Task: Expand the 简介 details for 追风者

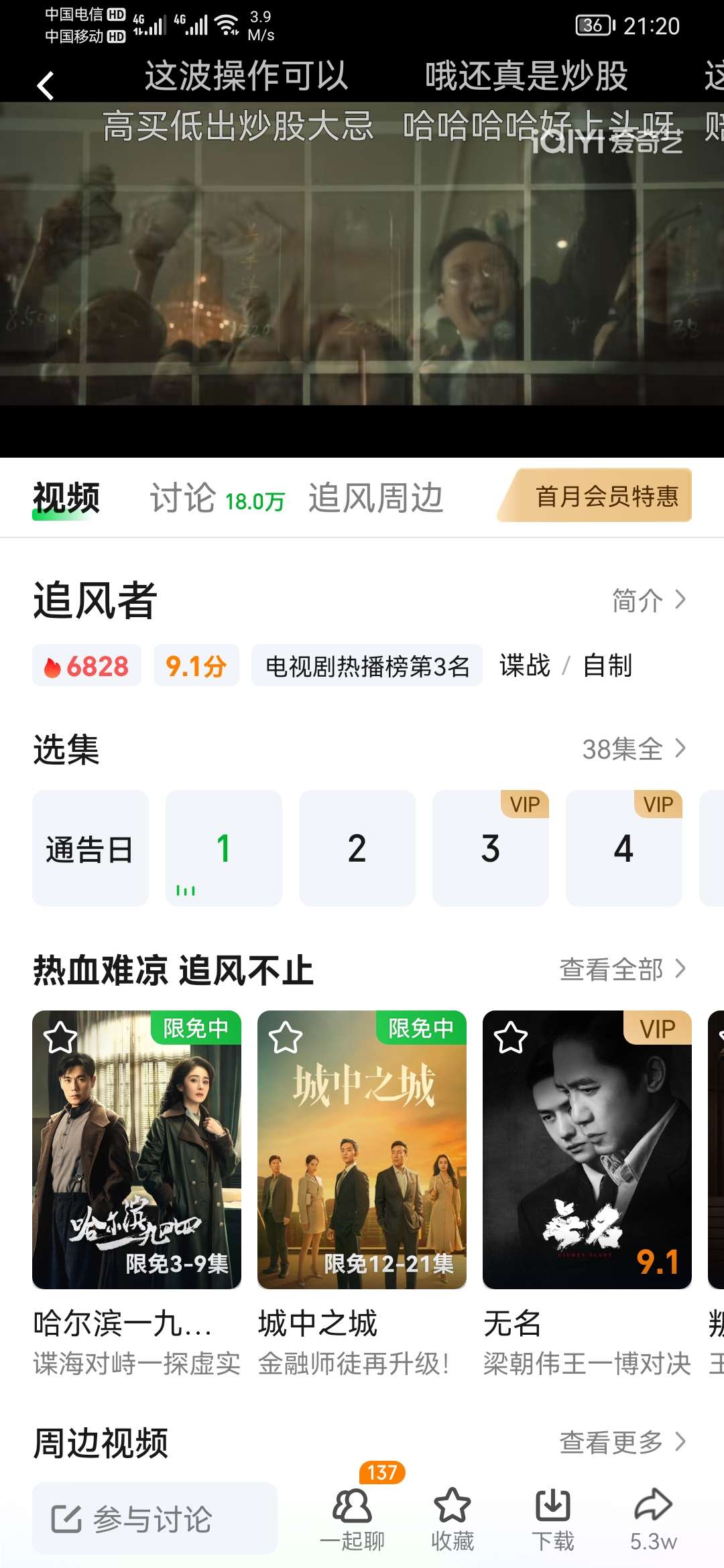Action: 648,600
